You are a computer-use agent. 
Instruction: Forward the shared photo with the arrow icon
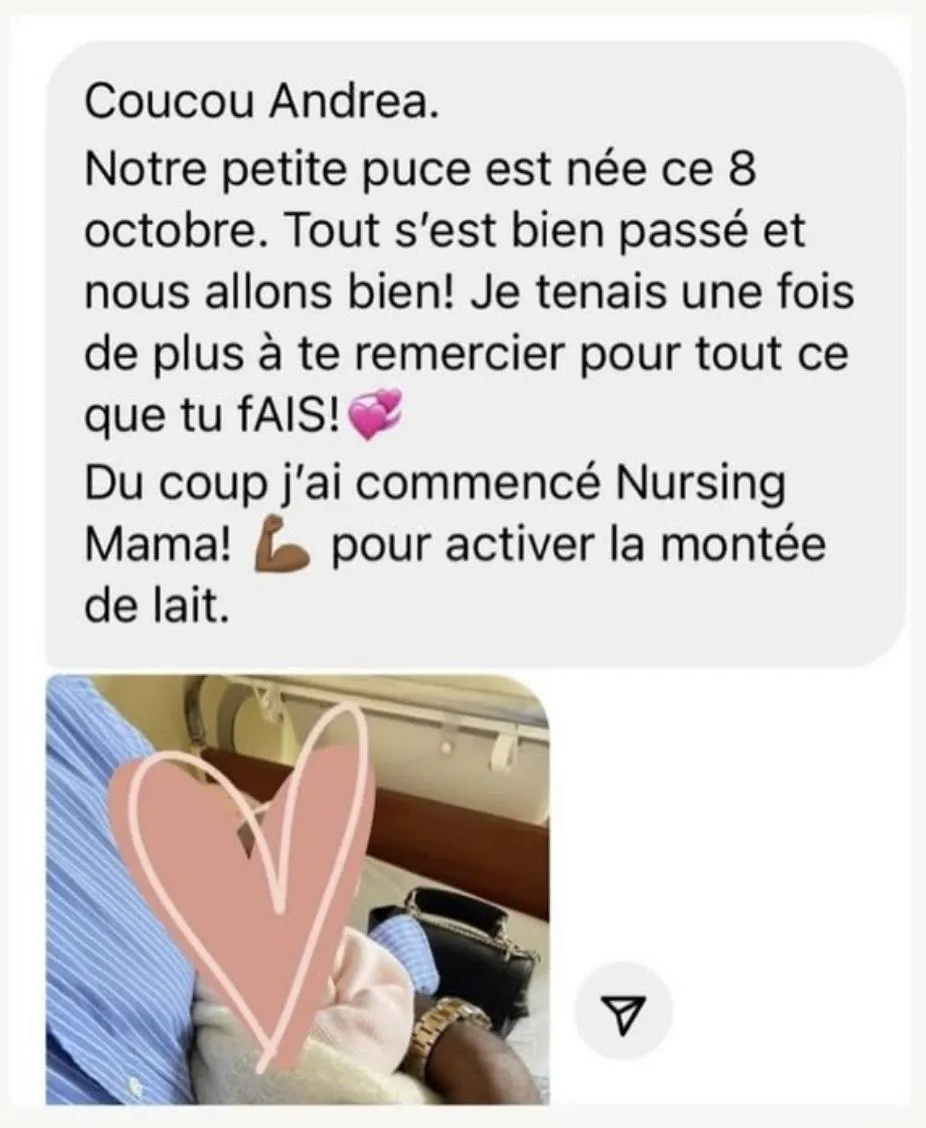(x=623, y=1015)
